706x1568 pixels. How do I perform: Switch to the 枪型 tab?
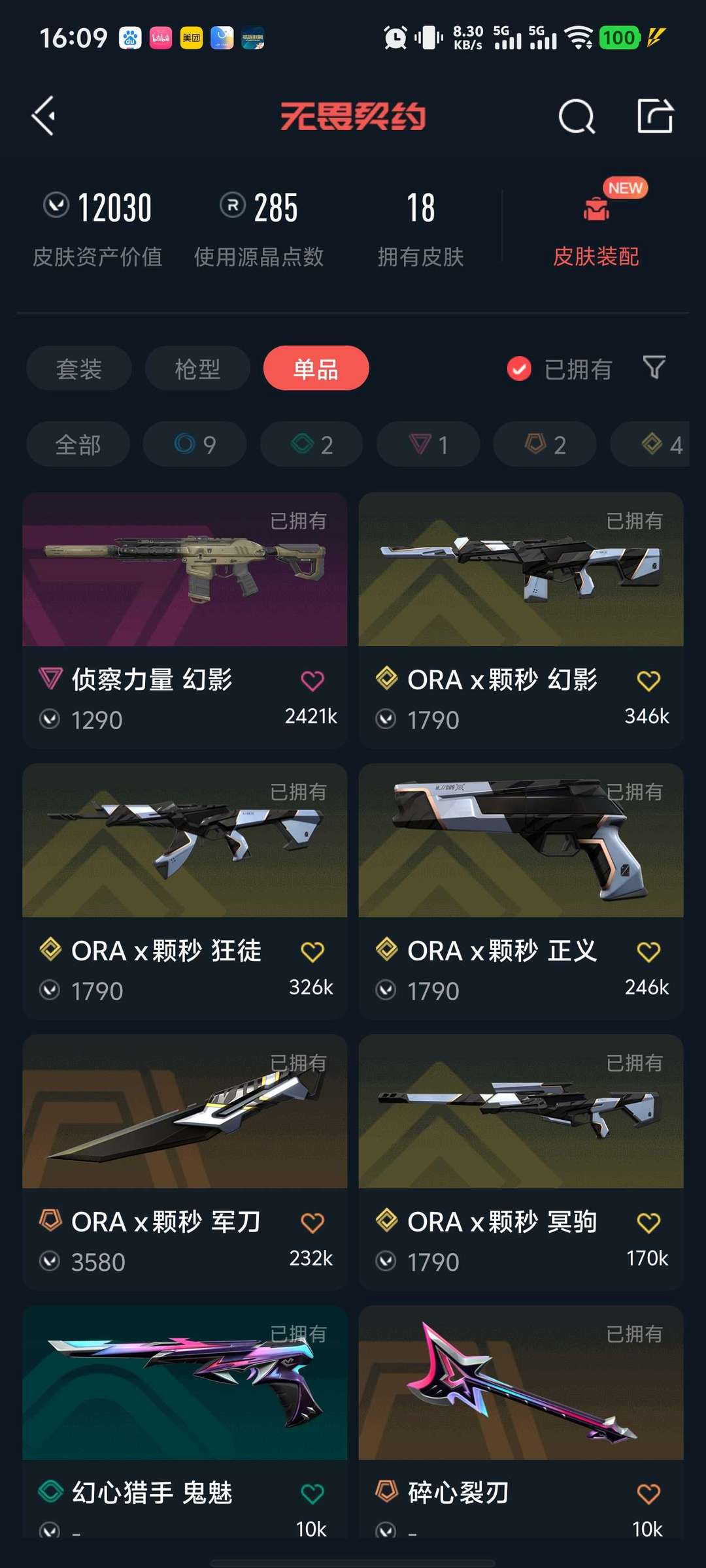tap(197, 368)
